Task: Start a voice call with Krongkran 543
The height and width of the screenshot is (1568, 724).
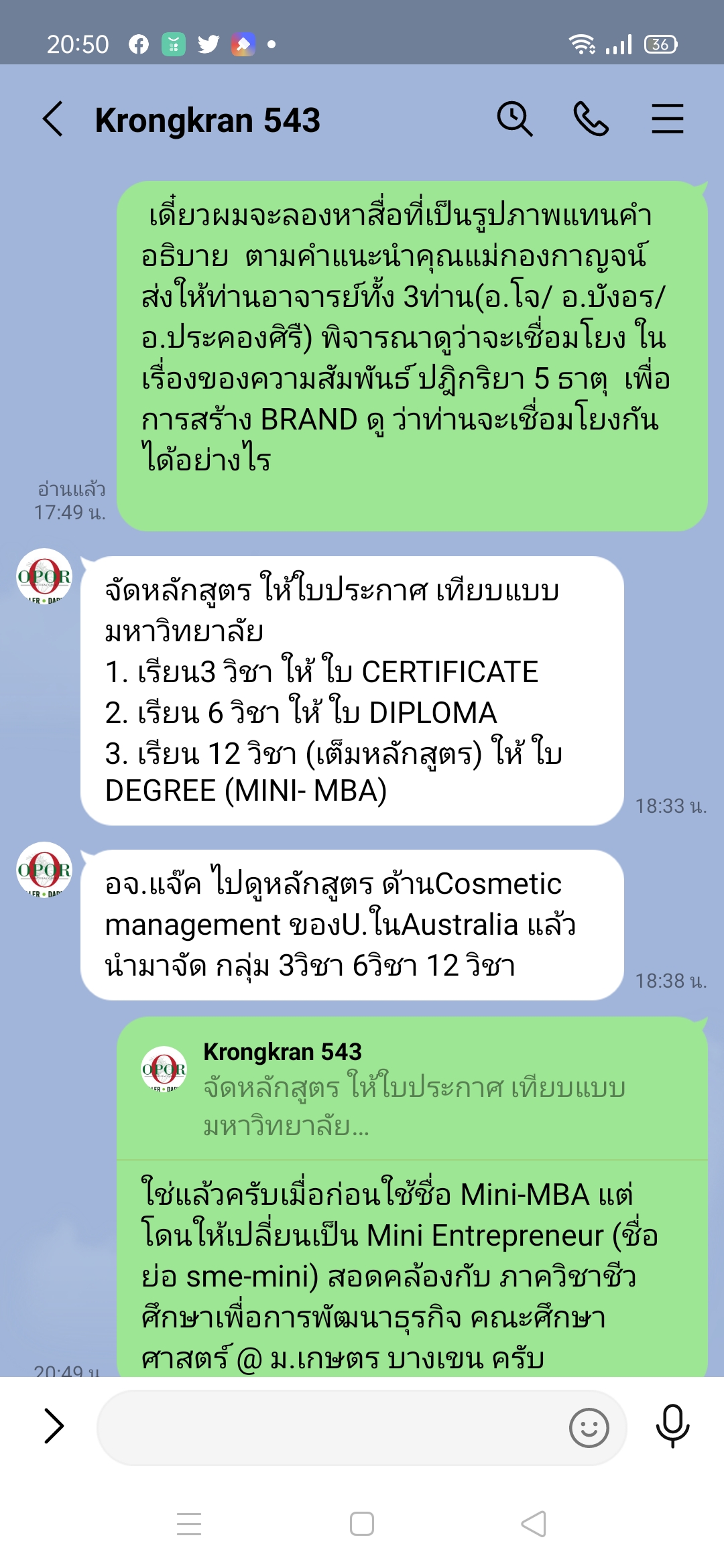Action: click(x=591, y=119)
